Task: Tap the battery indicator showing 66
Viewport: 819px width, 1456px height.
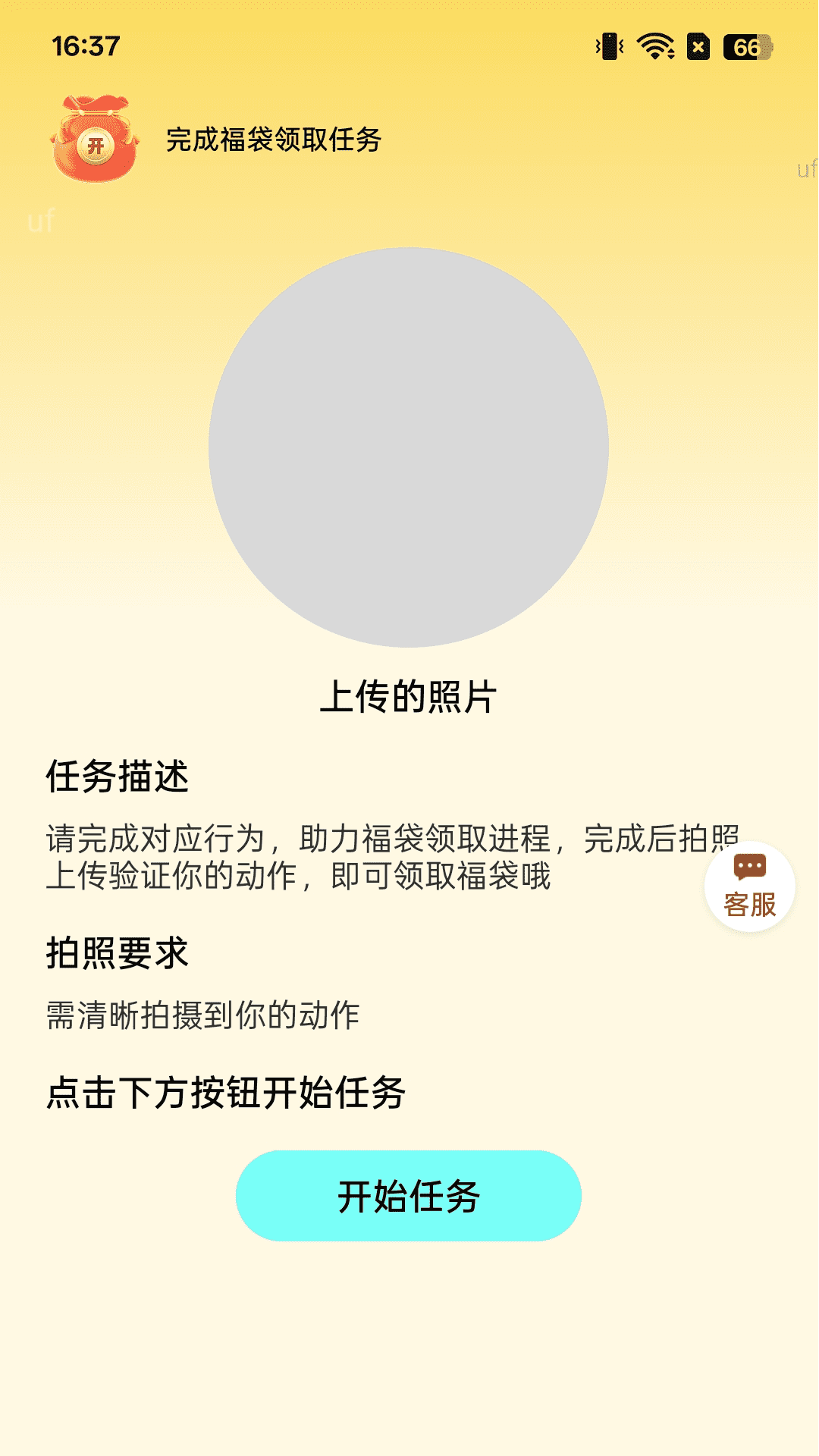Action: click(747, 47)
